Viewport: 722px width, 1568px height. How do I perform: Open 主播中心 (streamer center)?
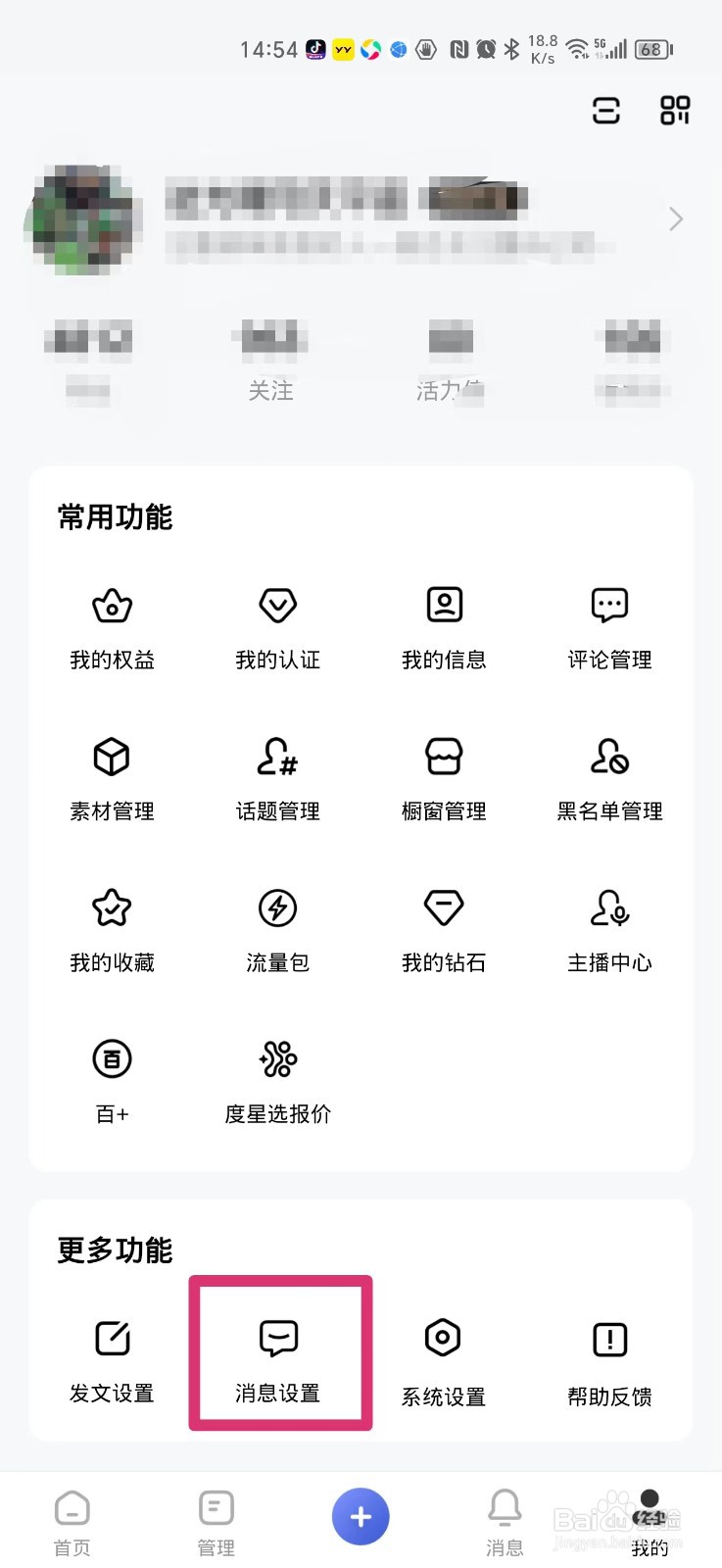608,926
